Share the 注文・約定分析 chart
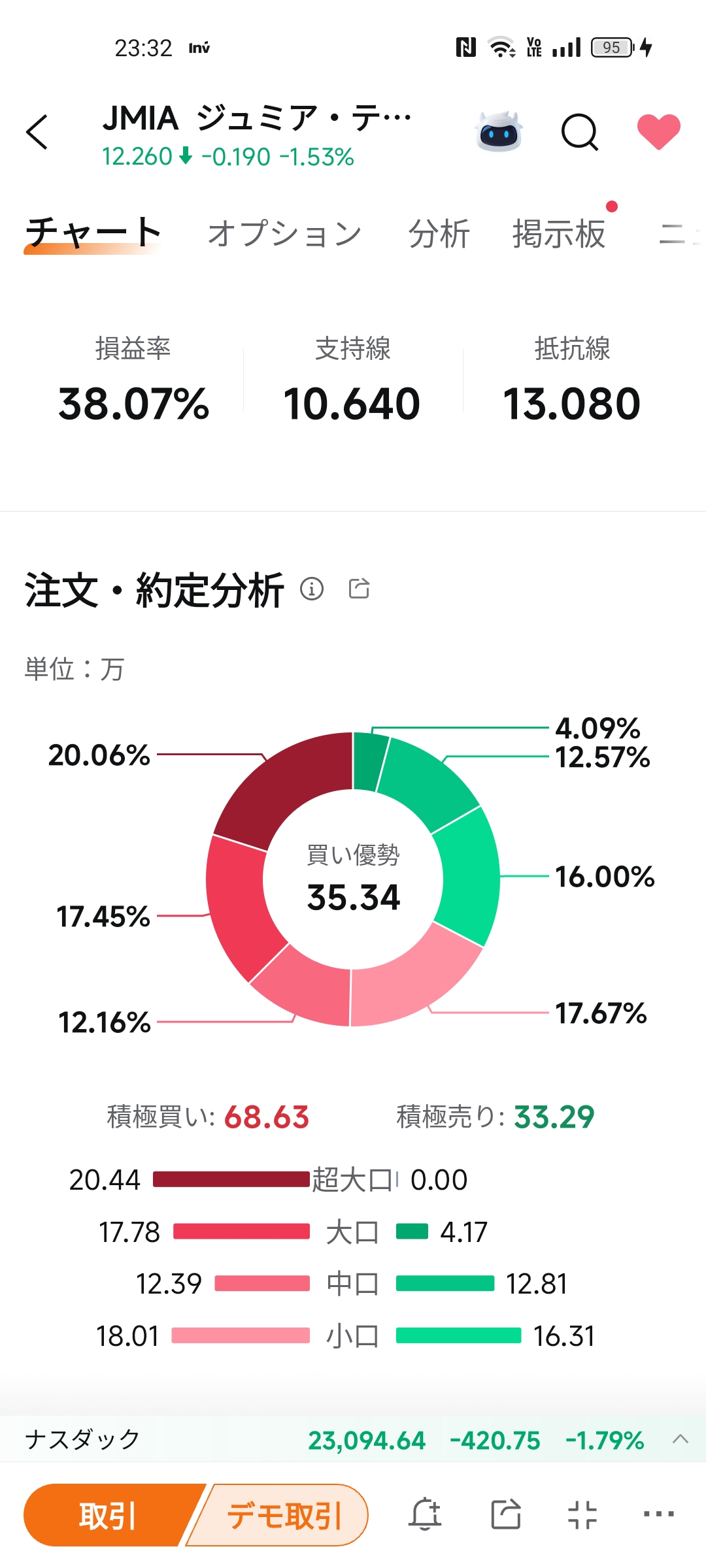 pos(359,589)
